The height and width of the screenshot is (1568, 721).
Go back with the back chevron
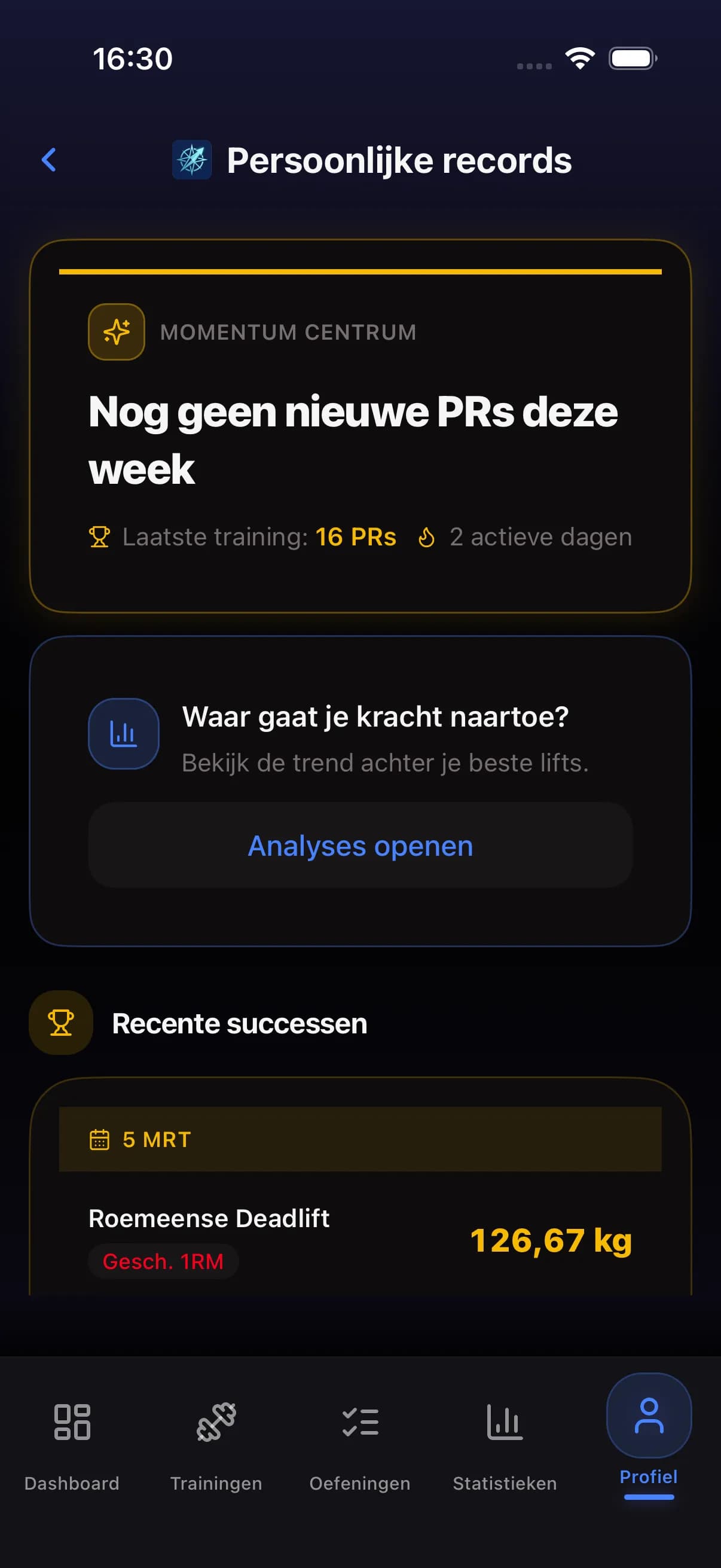(x=49, y=160)
